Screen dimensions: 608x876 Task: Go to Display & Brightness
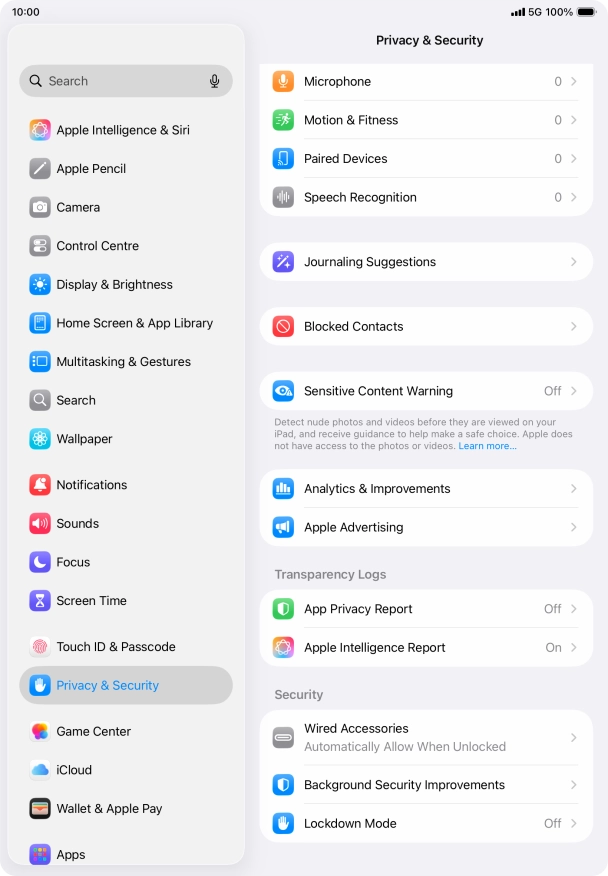tap(114, 285)
